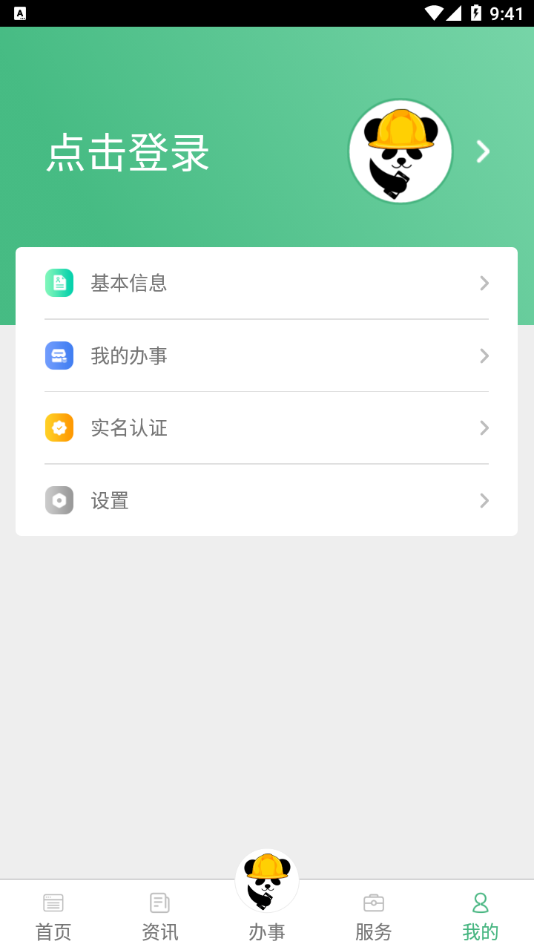Image resolution: width=534 pixels, height=950 pixels.
Task: Switch to the 服务 tab
Action: click(373, 916)
